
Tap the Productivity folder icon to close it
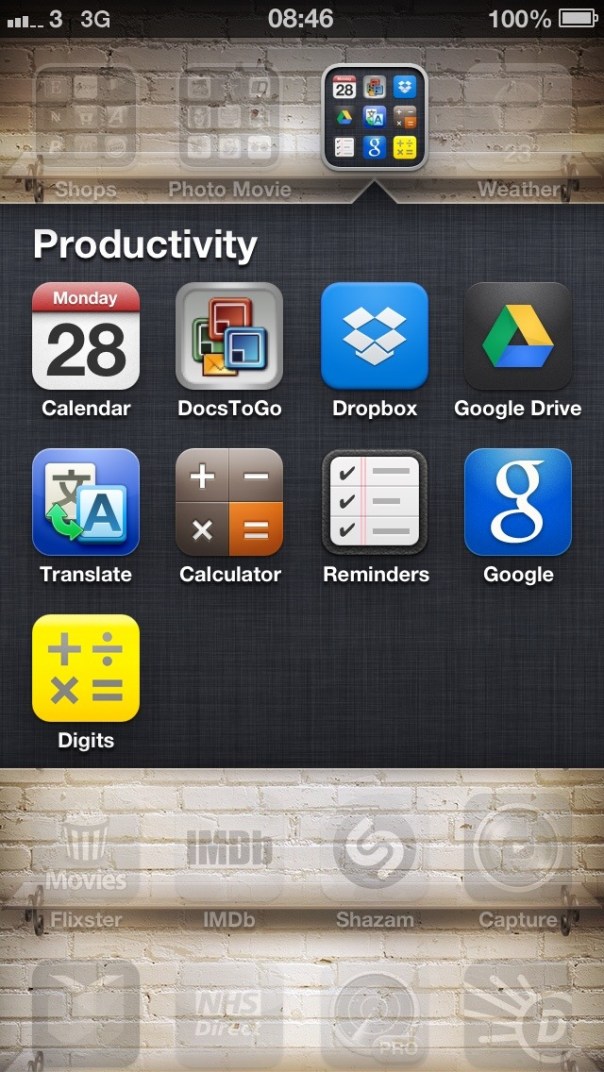point(374,118)
